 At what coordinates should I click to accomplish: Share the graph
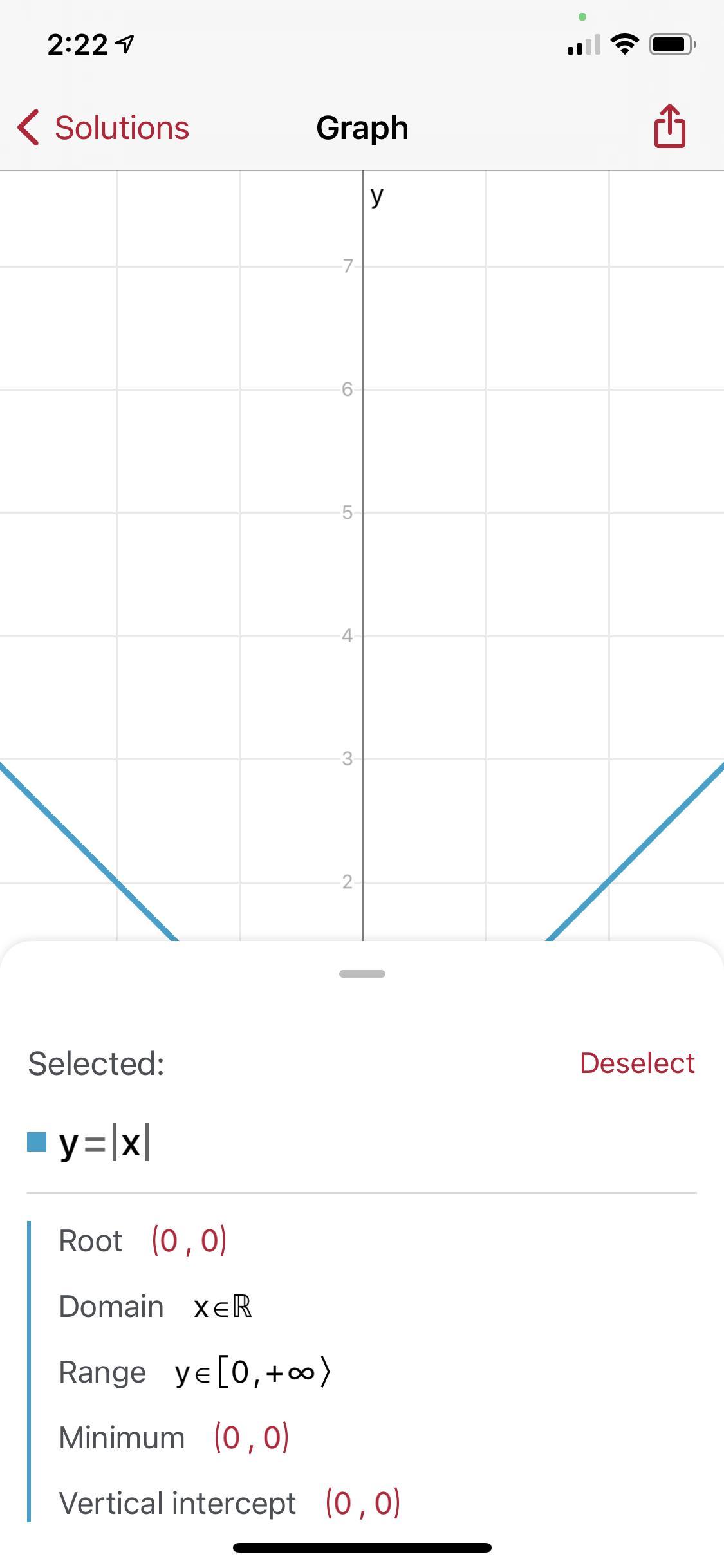pos(669,127)
